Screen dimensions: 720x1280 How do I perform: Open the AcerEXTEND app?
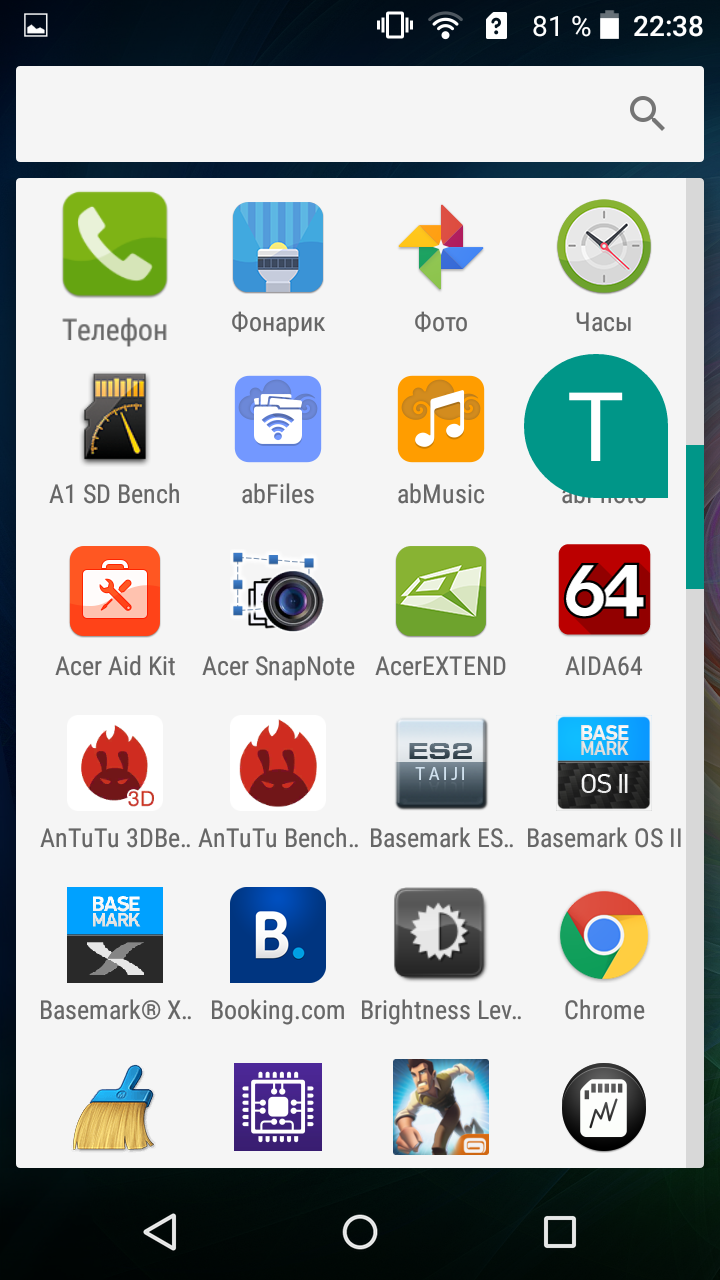[441, 591]
